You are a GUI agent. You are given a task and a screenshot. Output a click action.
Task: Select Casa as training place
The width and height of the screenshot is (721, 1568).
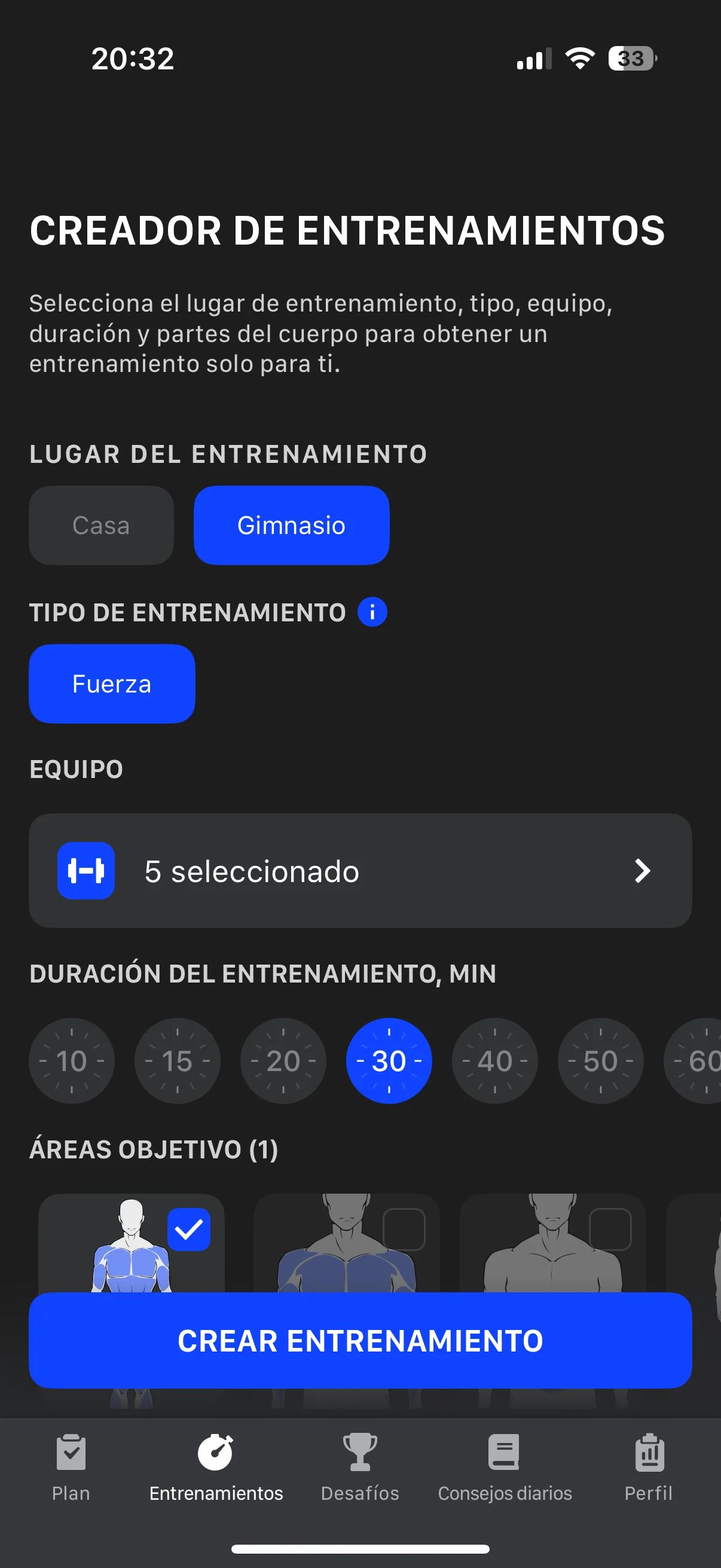[101, 525]
